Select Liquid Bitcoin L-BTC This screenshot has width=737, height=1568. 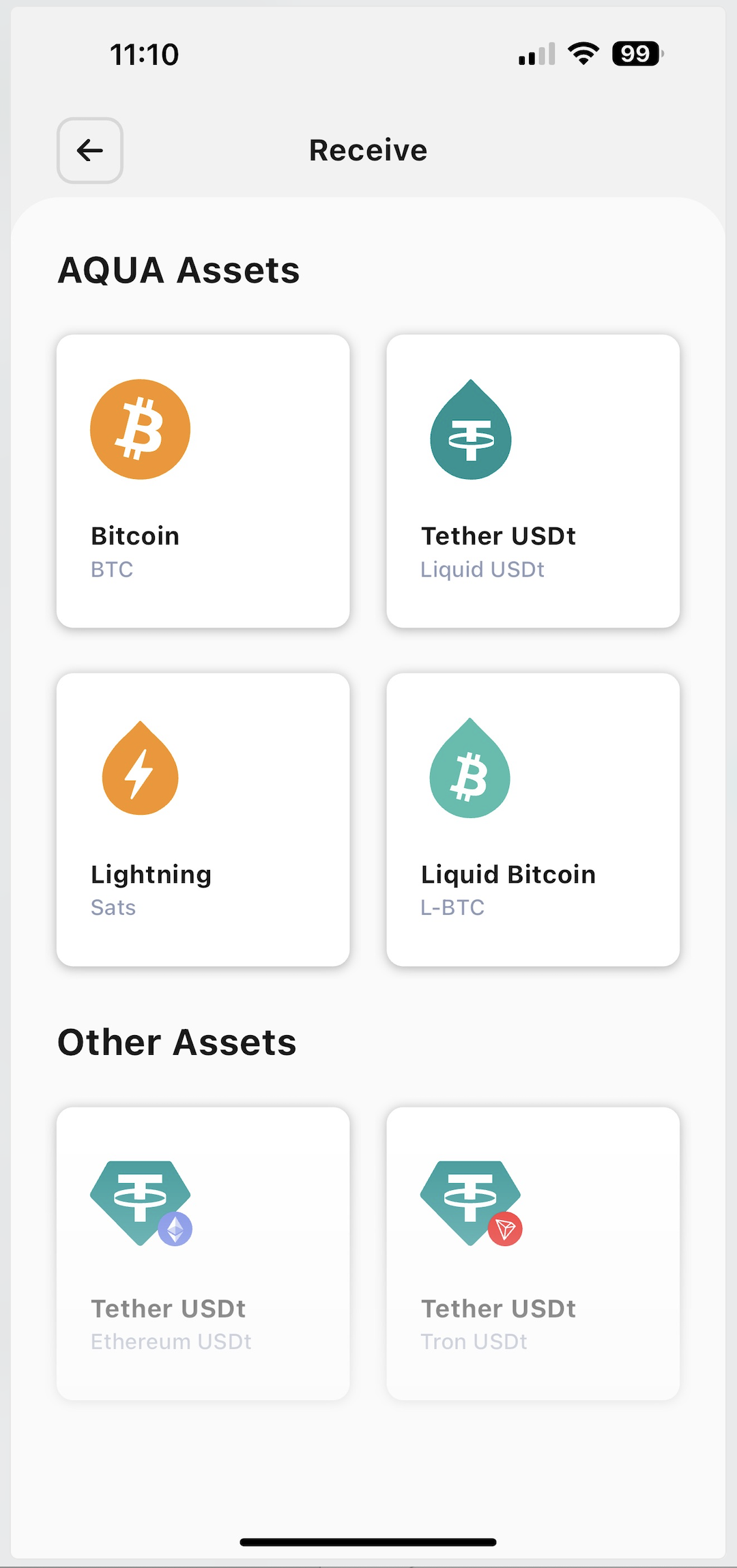[533, 819]
